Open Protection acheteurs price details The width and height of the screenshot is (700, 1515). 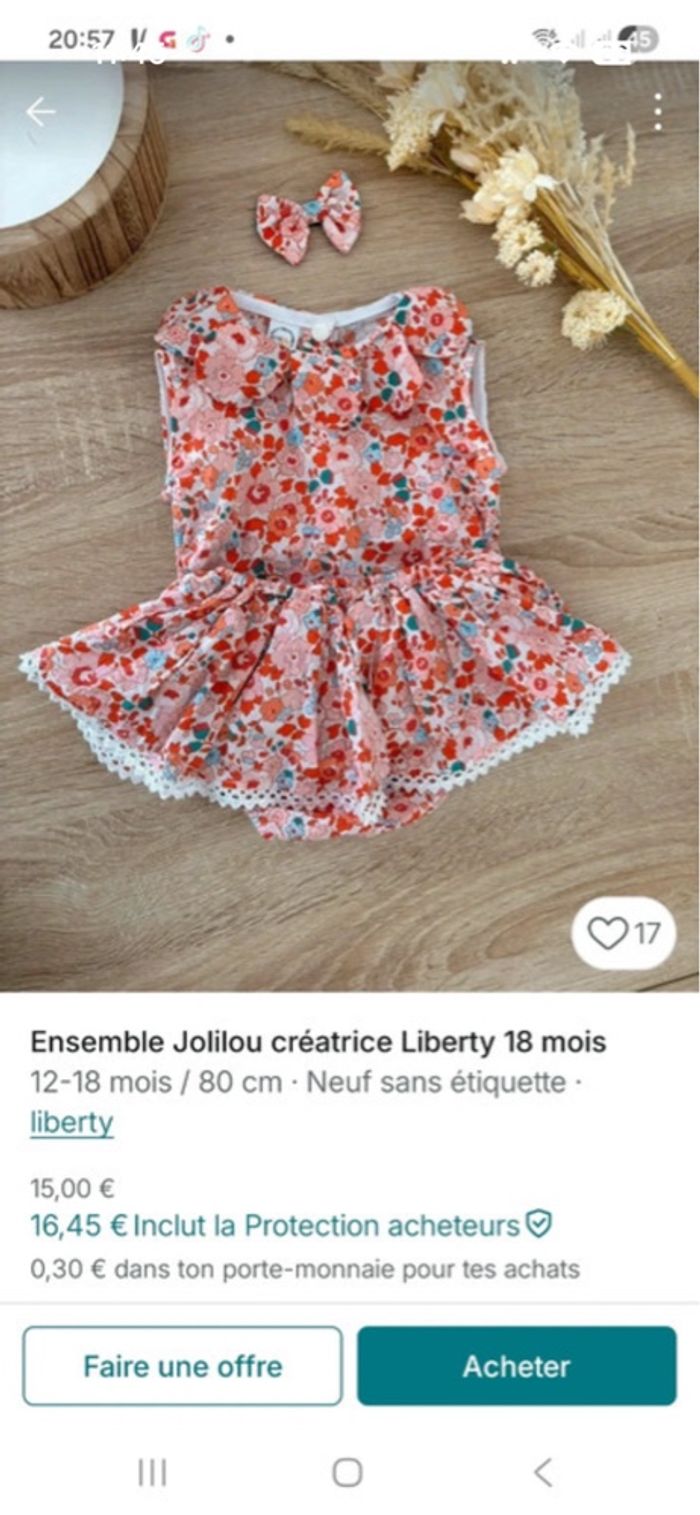coord(290,1226)
